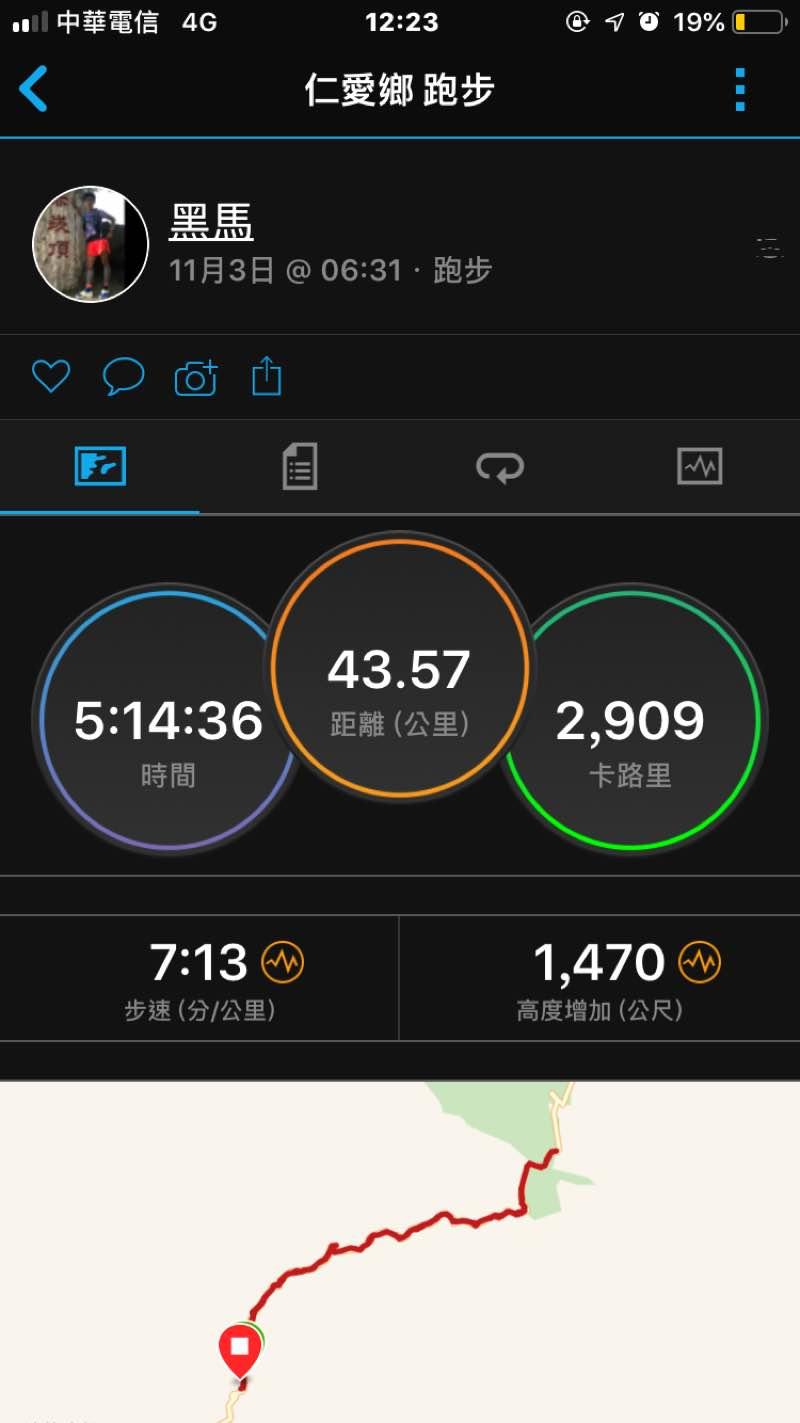Add a photo to the activity
800x1423 pixels.
[x=196, y=378]
